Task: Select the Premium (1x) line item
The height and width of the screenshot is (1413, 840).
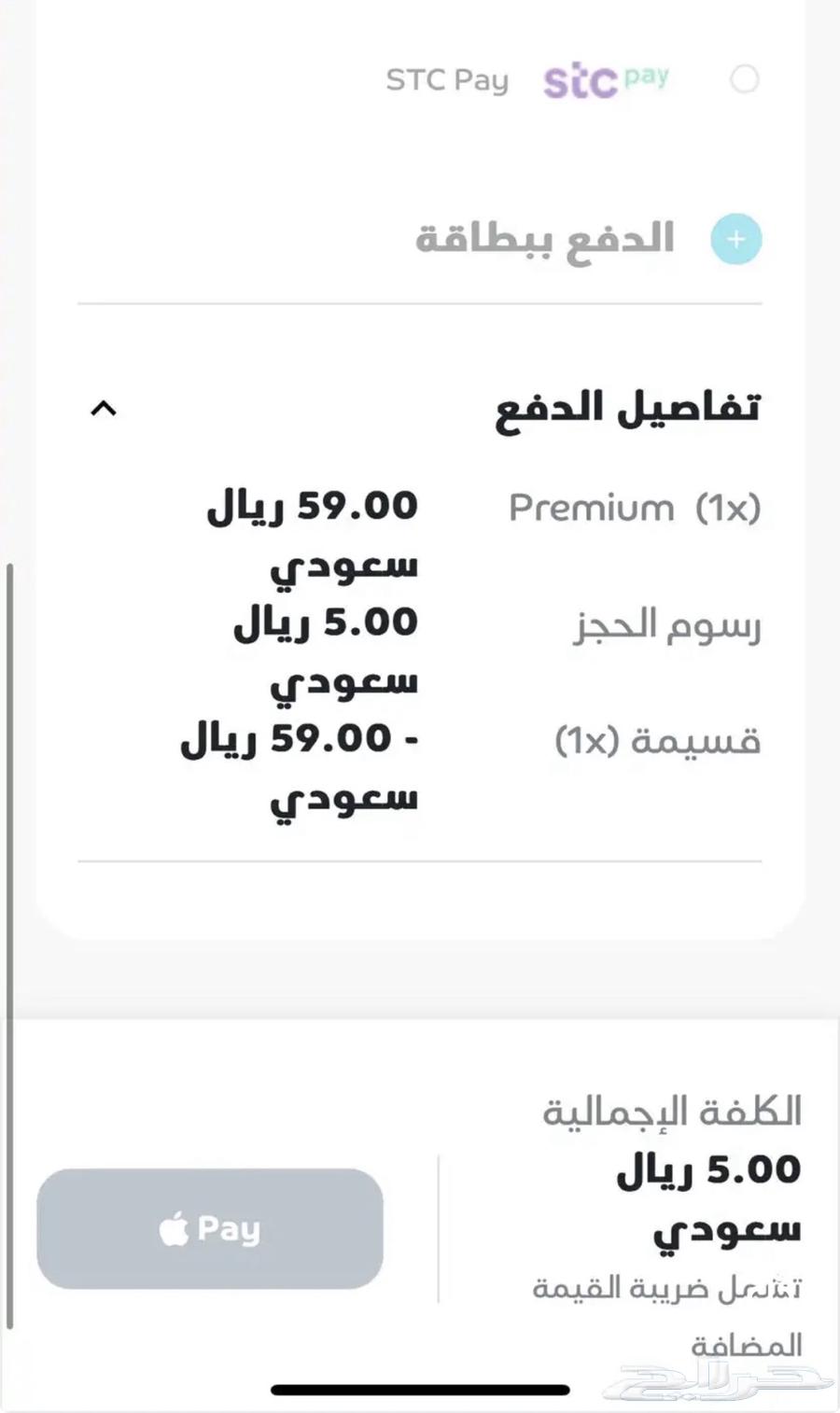Action: 635,508
